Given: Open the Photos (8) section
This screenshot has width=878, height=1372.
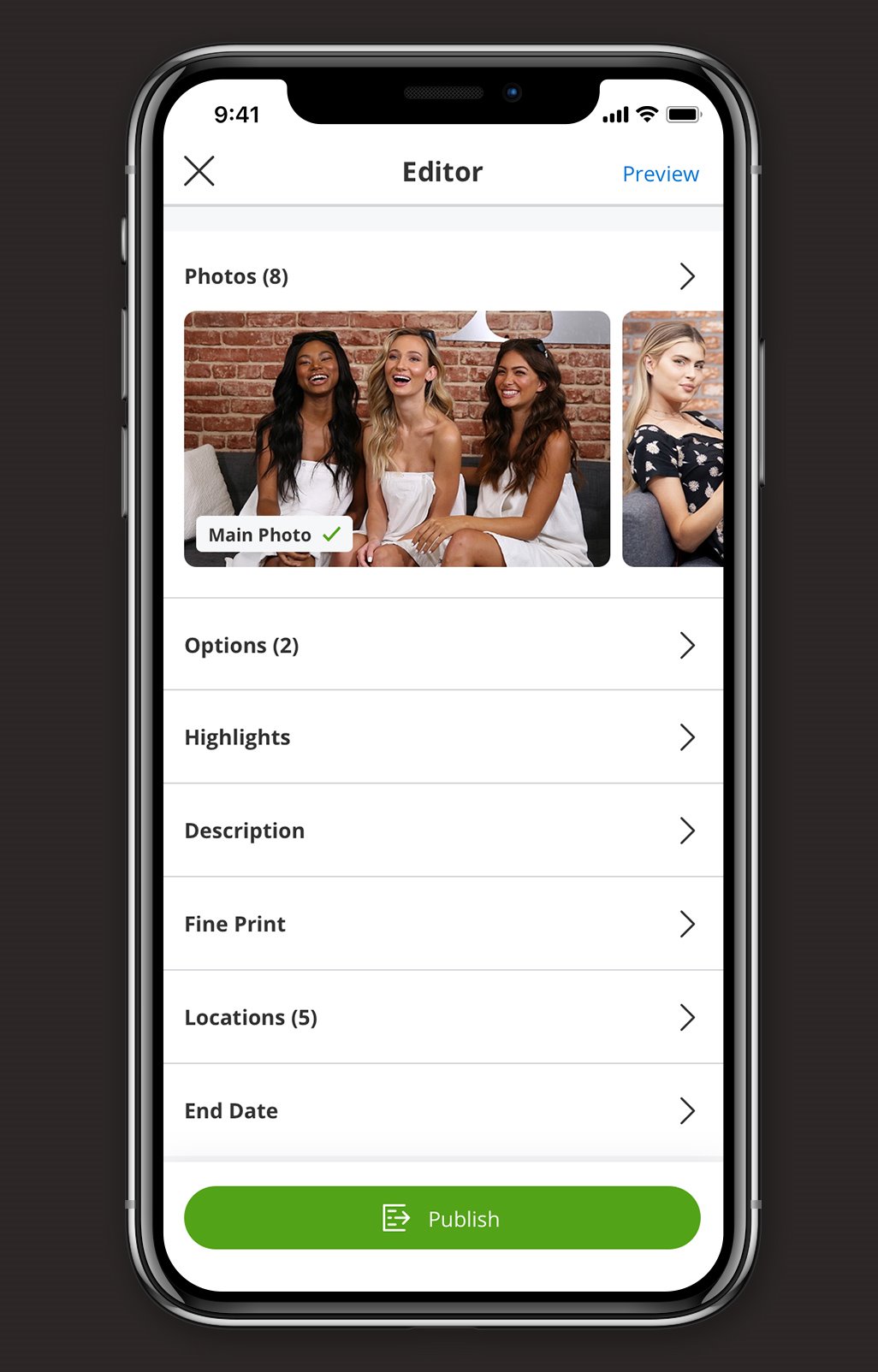Looking at the screenshot, I should pos(442,276).
